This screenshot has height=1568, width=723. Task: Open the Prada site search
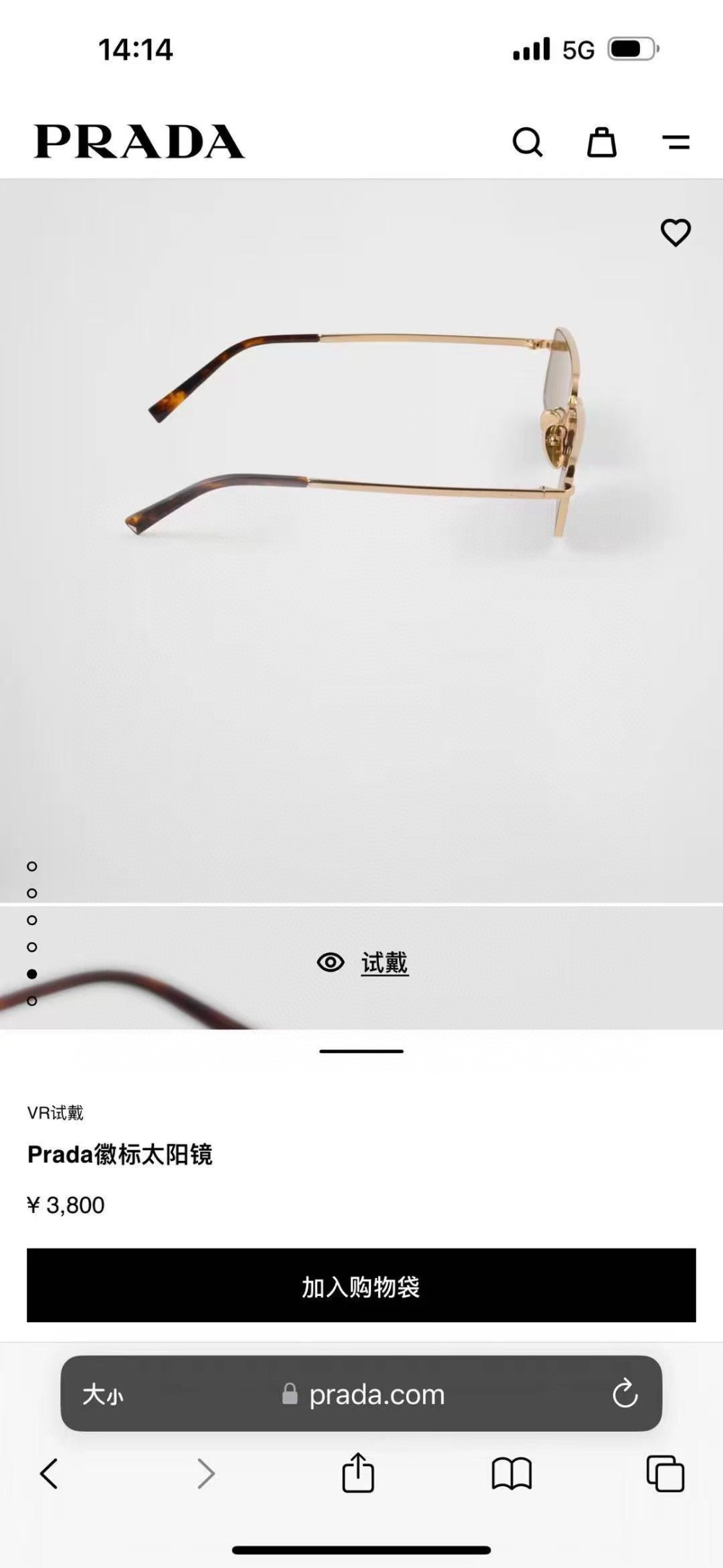click(x=527, y=142)
